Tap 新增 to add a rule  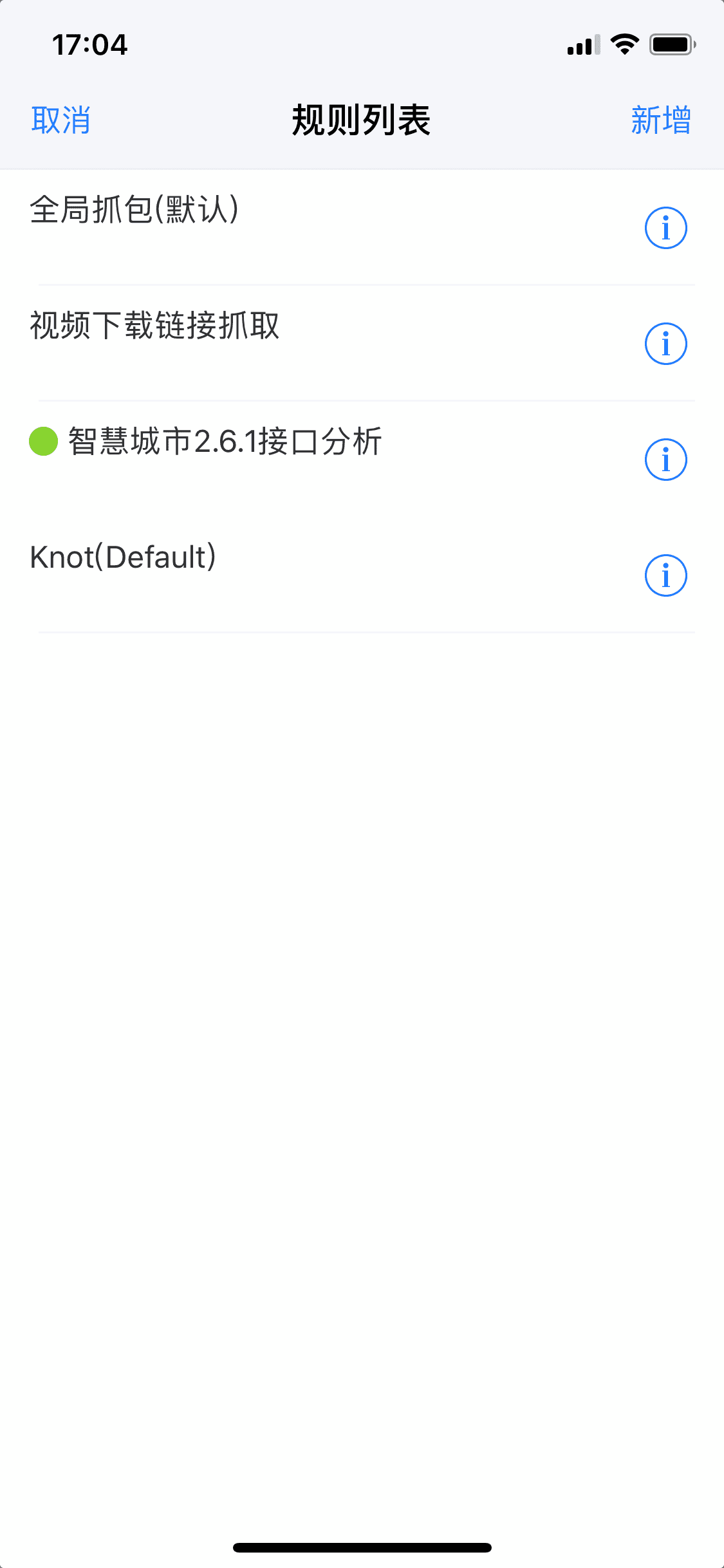pos(660,120)
